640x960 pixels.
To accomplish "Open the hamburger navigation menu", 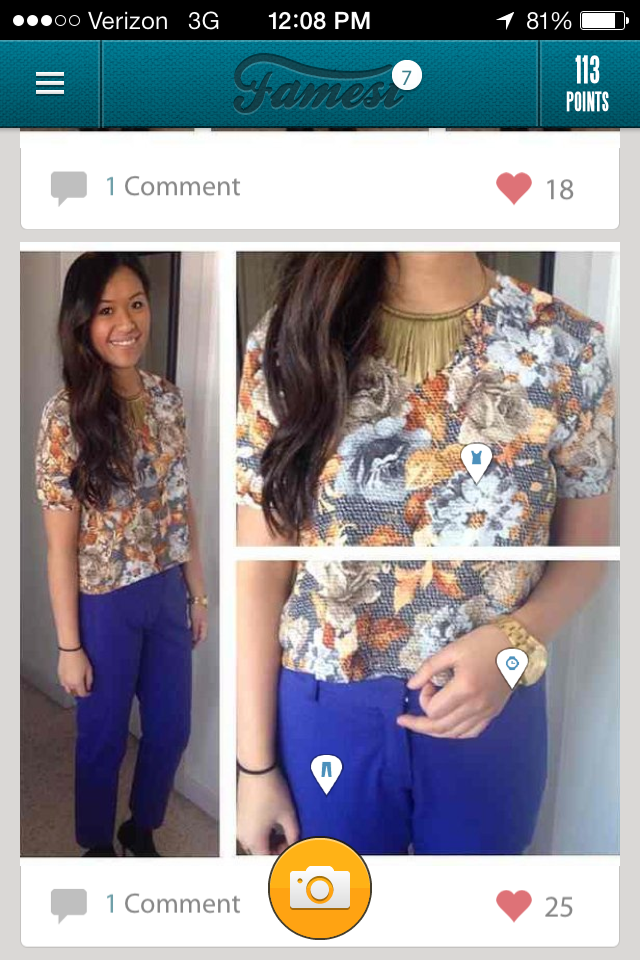I will 50,84.
